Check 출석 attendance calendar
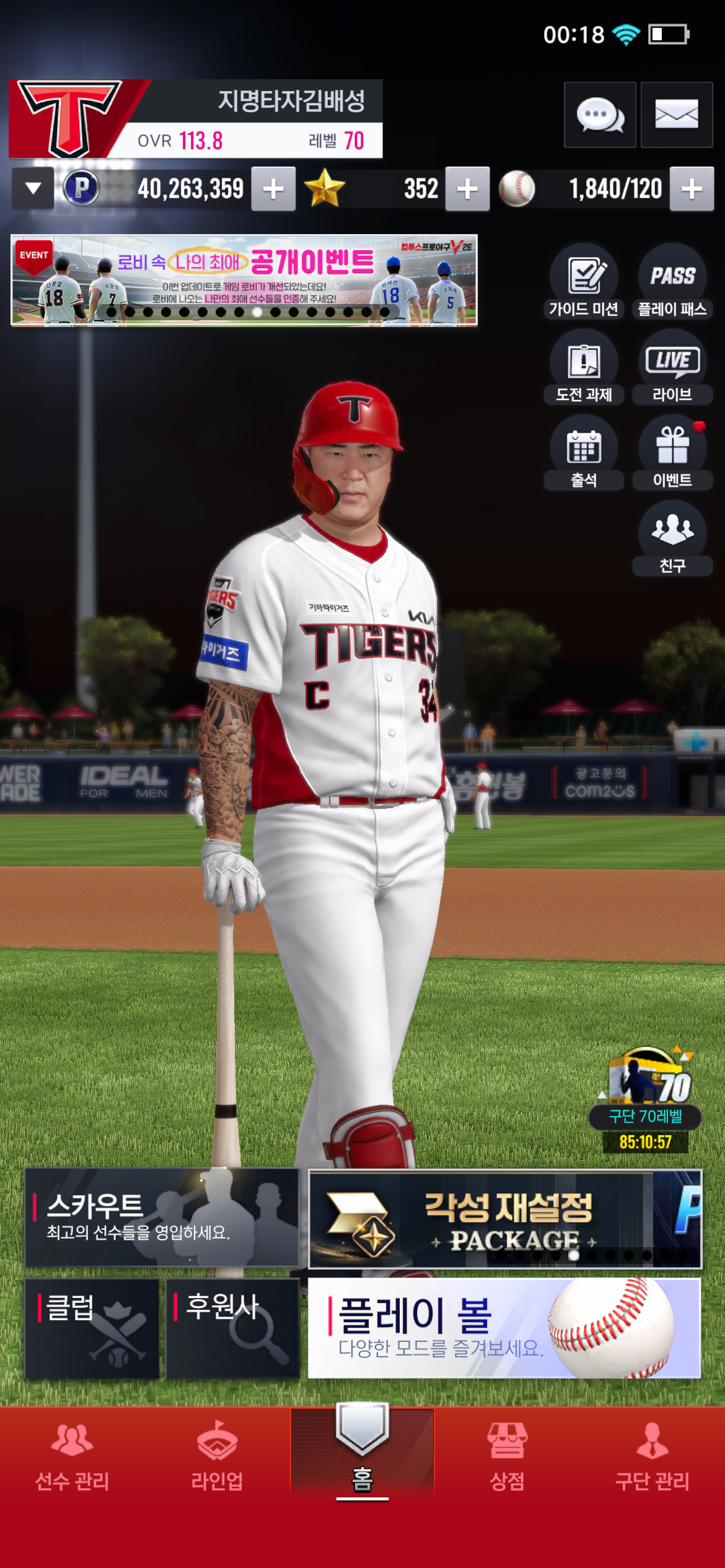725x1568 pixels. (584, 453)
